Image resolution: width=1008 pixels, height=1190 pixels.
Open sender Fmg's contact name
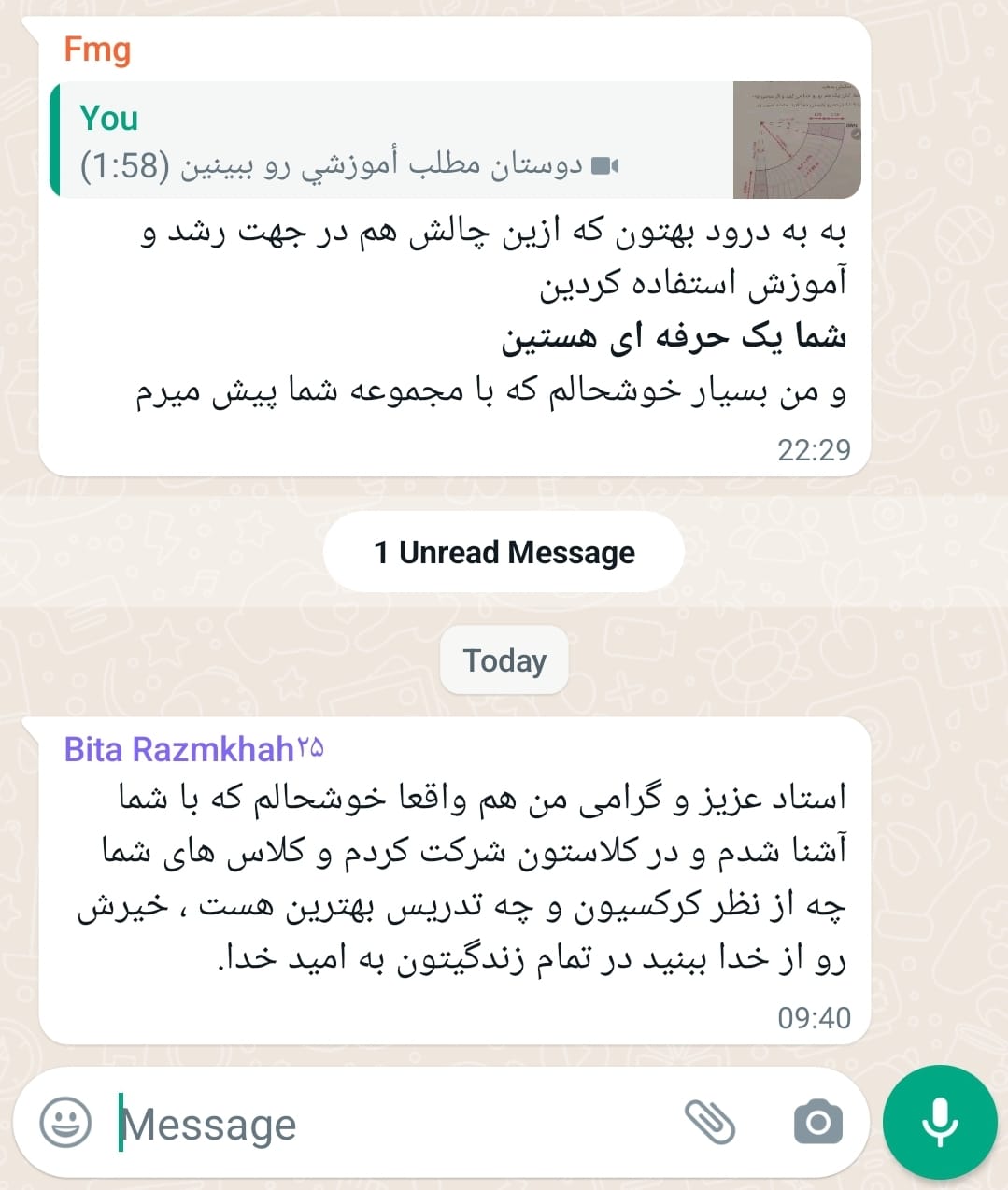click(97, 50)
